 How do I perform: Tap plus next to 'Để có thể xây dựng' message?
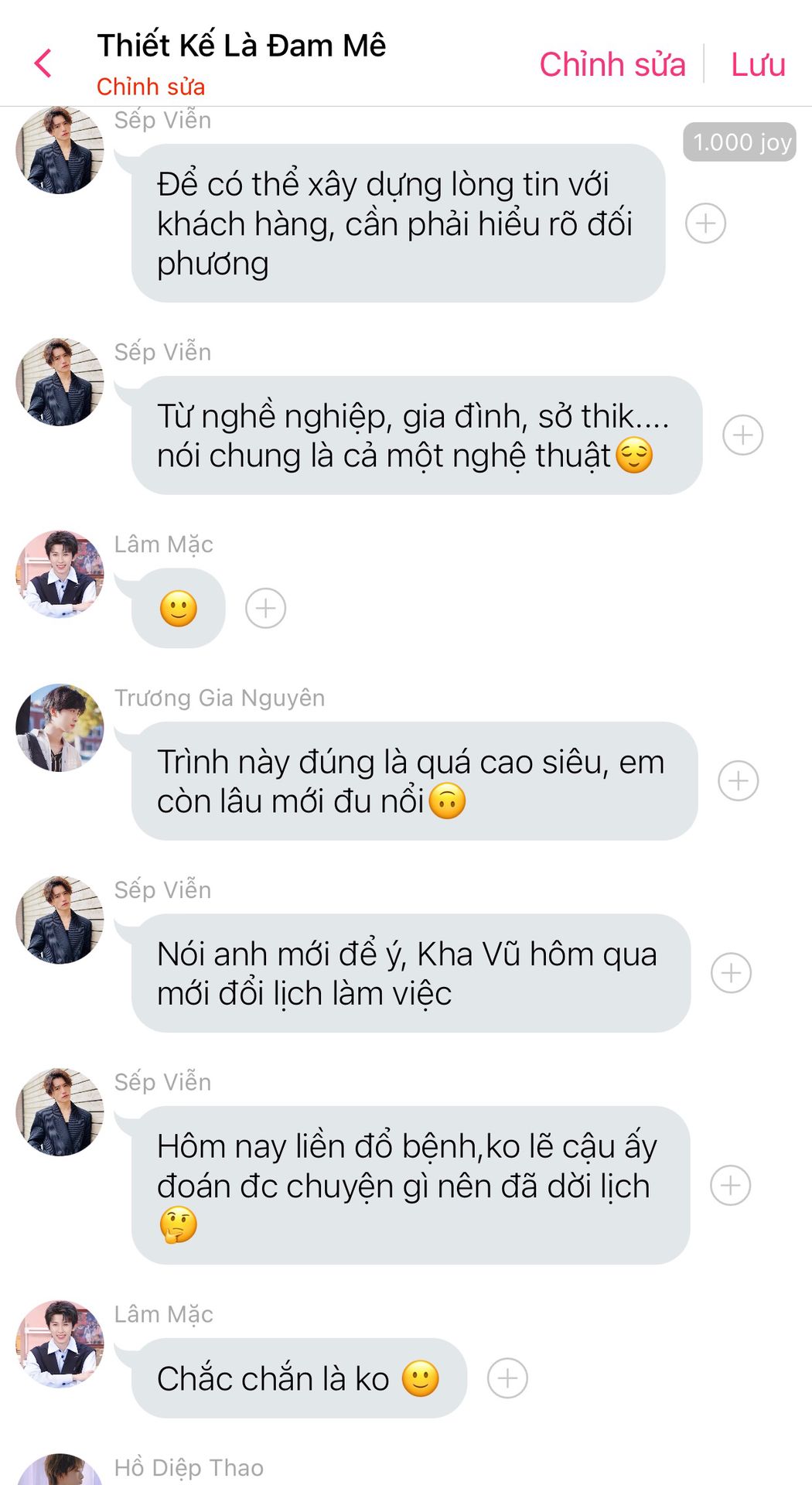[x=705, y=224]
